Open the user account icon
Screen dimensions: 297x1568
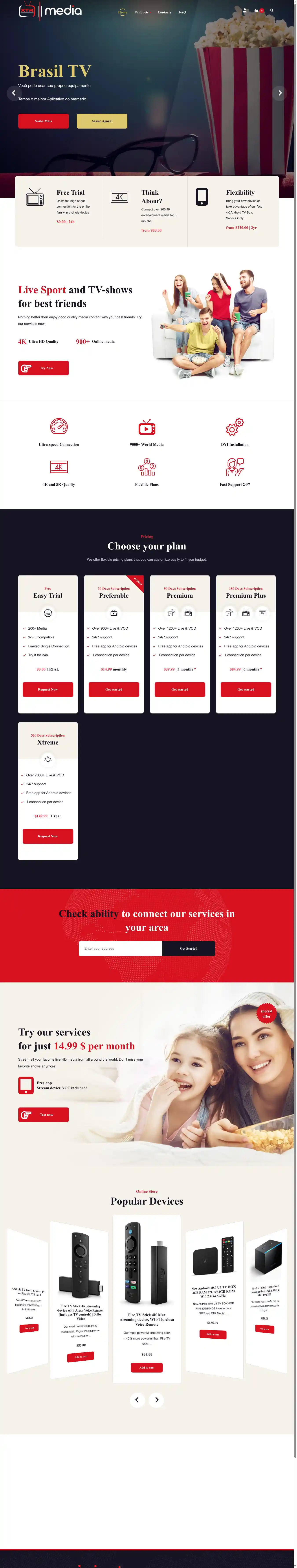[245, 10]
